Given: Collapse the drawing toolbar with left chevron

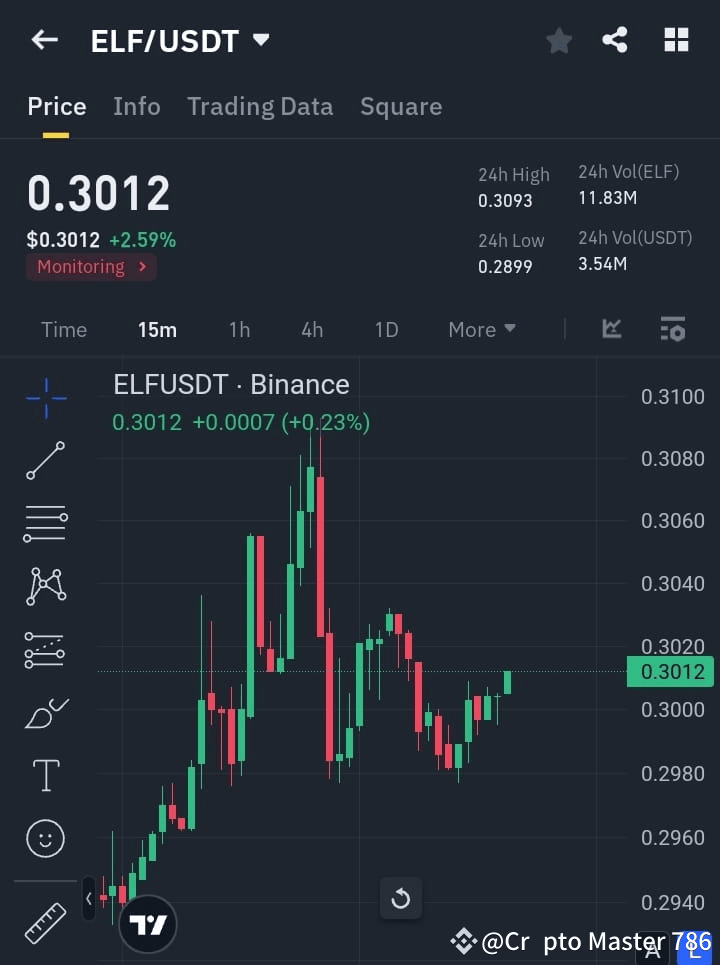Looking at the screenshot, I should (x=89, y=899).
